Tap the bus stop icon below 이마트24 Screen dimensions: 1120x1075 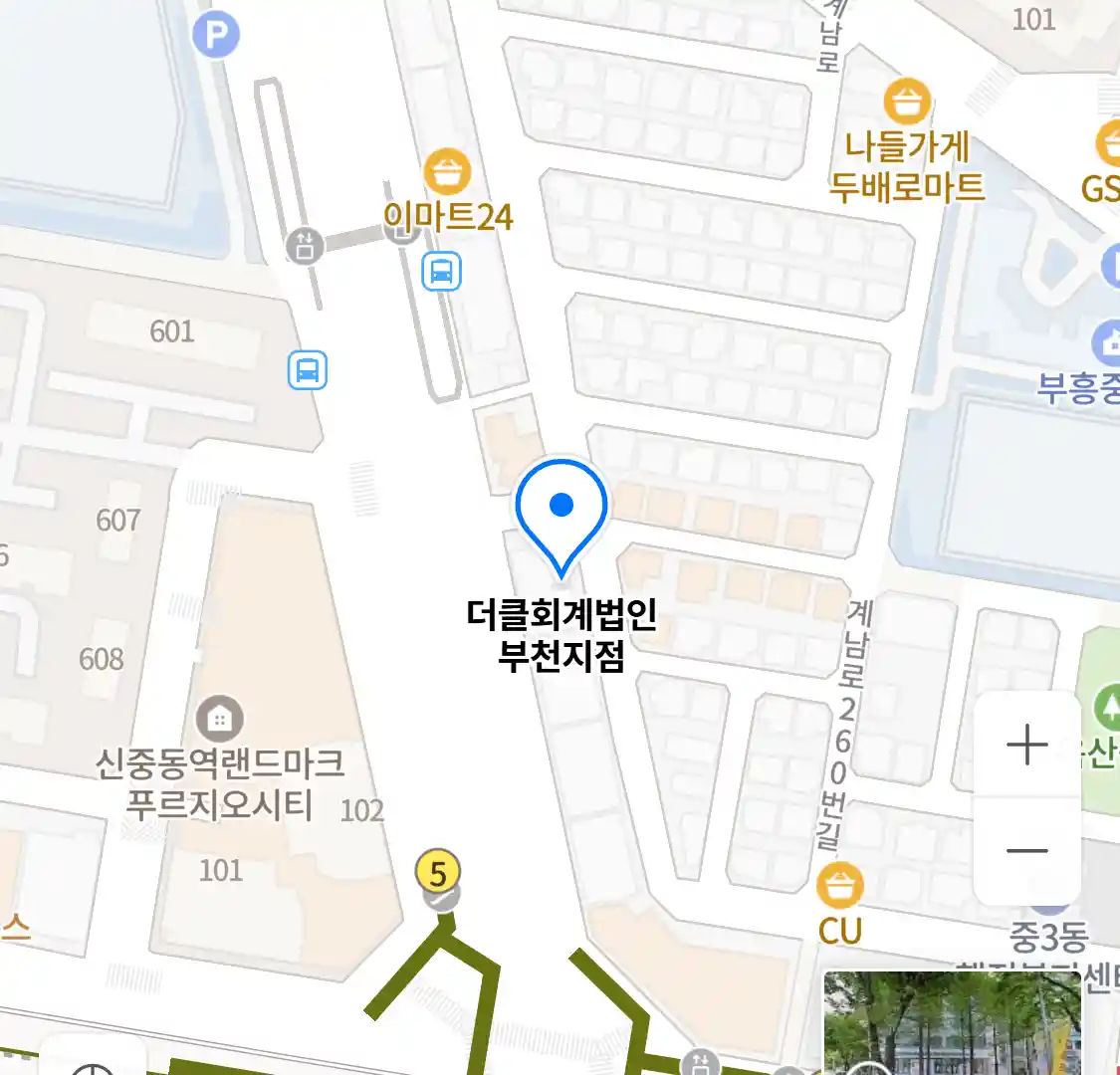441,270
